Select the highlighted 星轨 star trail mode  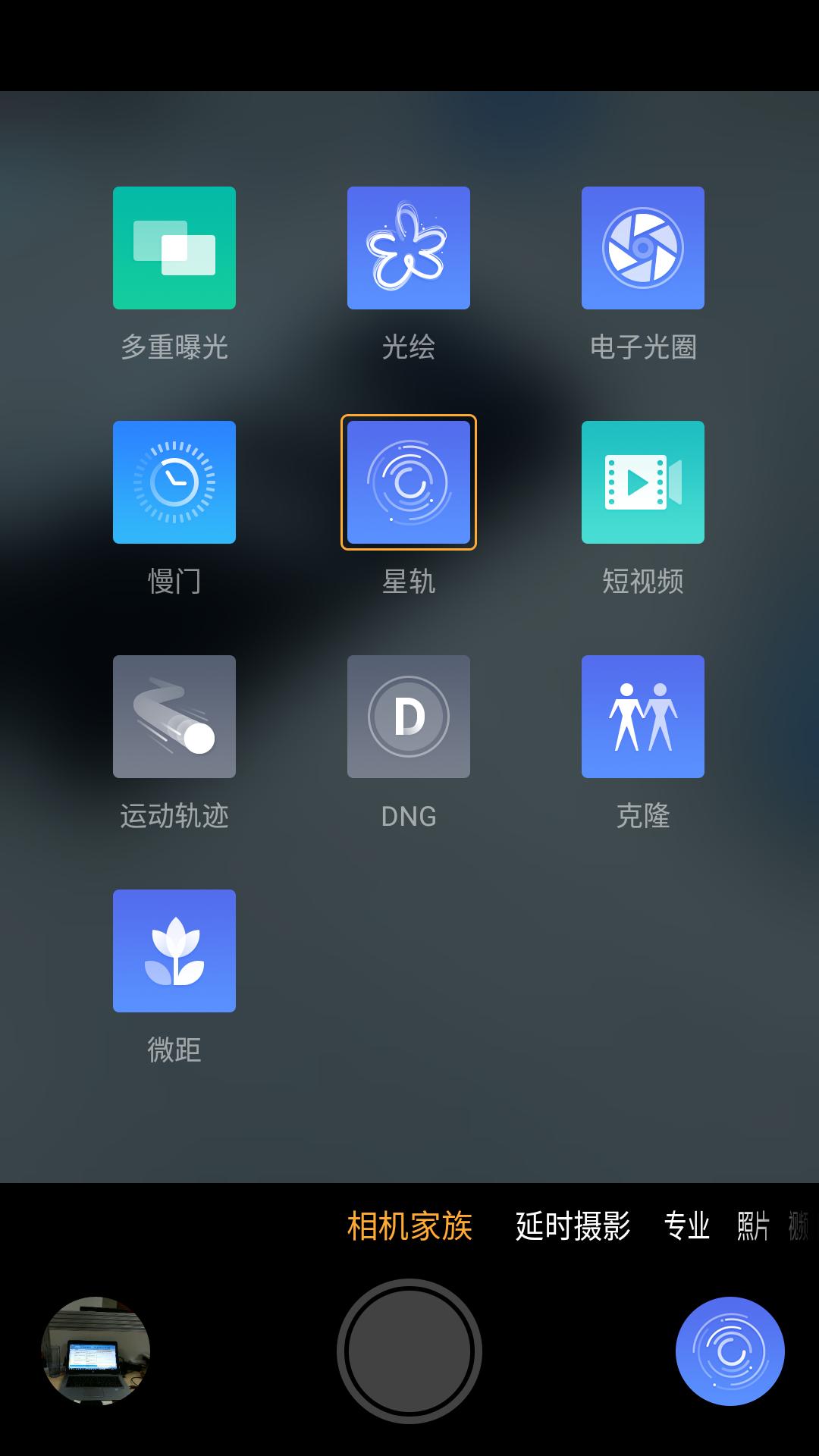pos(409,482)
